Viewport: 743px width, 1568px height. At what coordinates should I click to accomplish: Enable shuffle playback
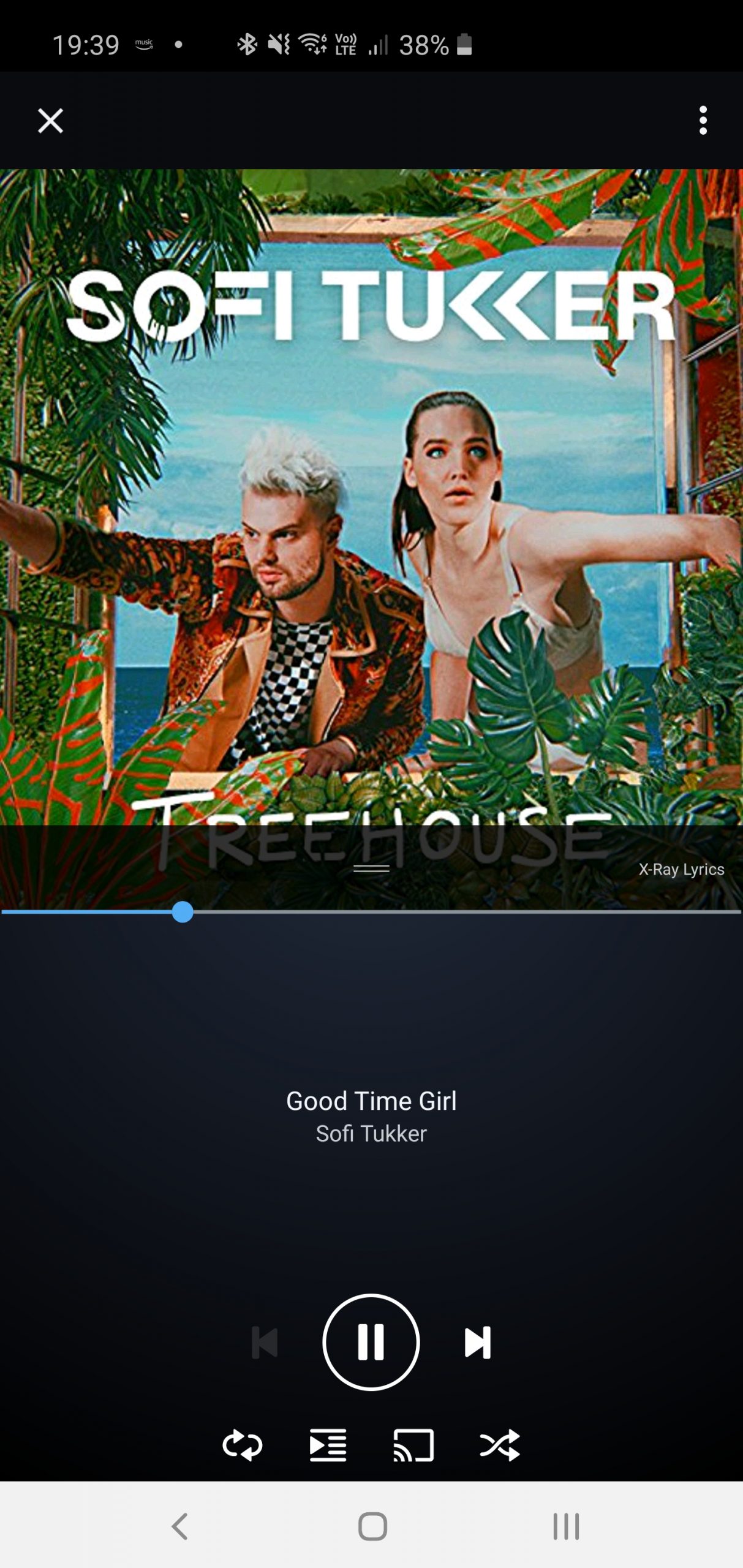click(500, 1445)
